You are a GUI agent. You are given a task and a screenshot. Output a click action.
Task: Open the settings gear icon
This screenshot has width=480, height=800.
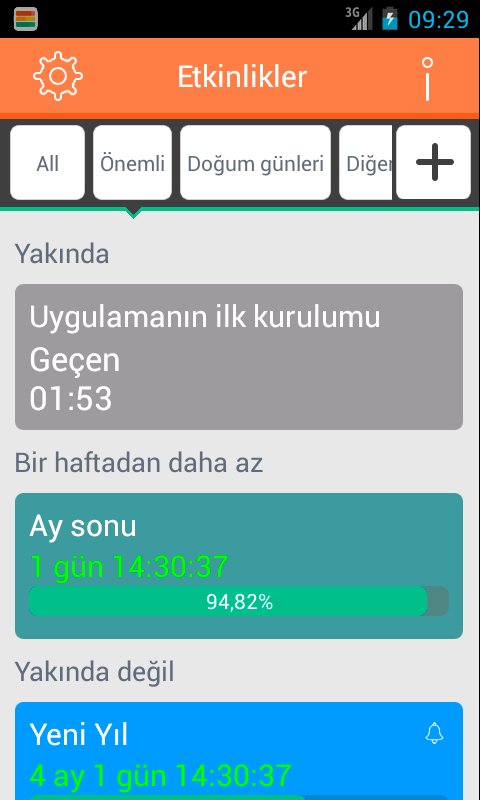pos(58,76)
